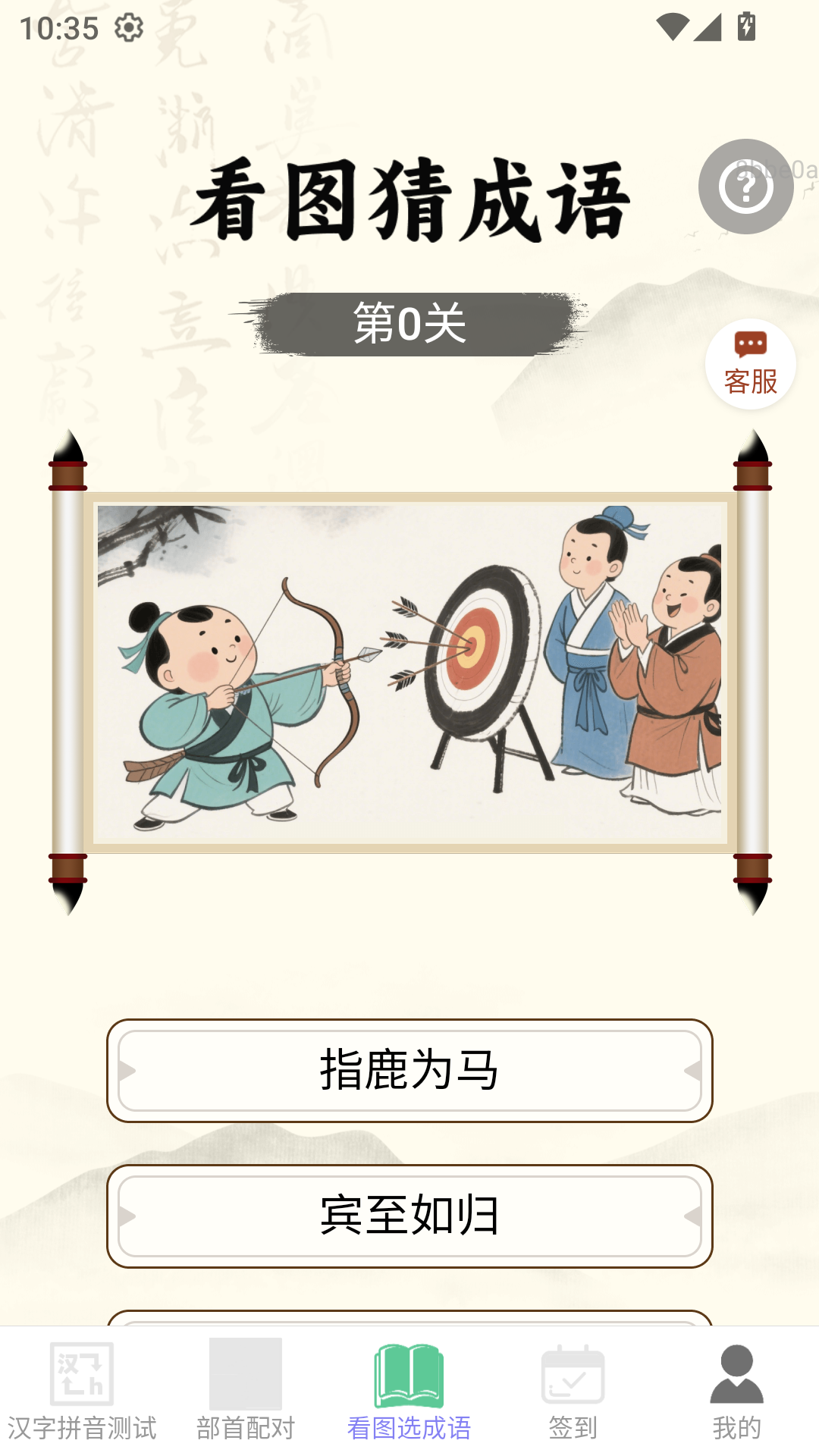Go to the 看图选成语 tab
Screen dimensions: 819x1456
[x=409, y=1391]
